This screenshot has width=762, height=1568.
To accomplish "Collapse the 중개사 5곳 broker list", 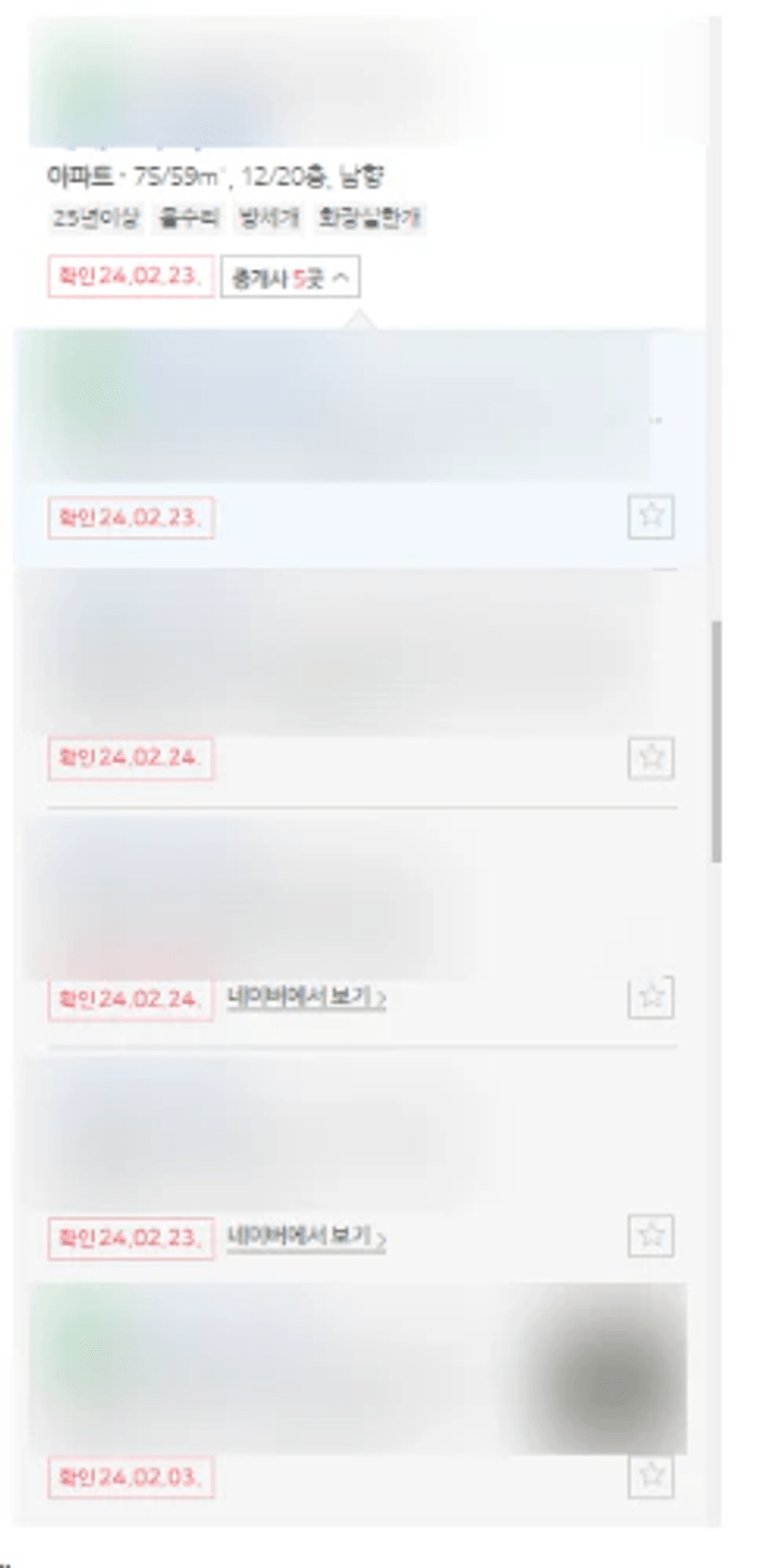I will pos(289,277).
